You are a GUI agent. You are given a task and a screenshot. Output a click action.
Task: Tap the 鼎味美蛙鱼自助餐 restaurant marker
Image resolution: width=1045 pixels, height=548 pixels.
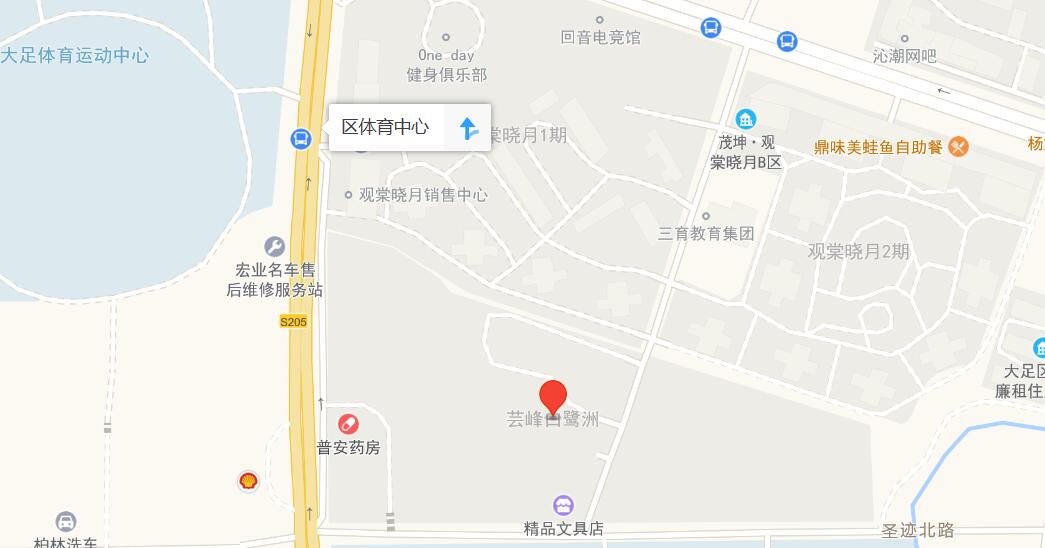[958, 147]
